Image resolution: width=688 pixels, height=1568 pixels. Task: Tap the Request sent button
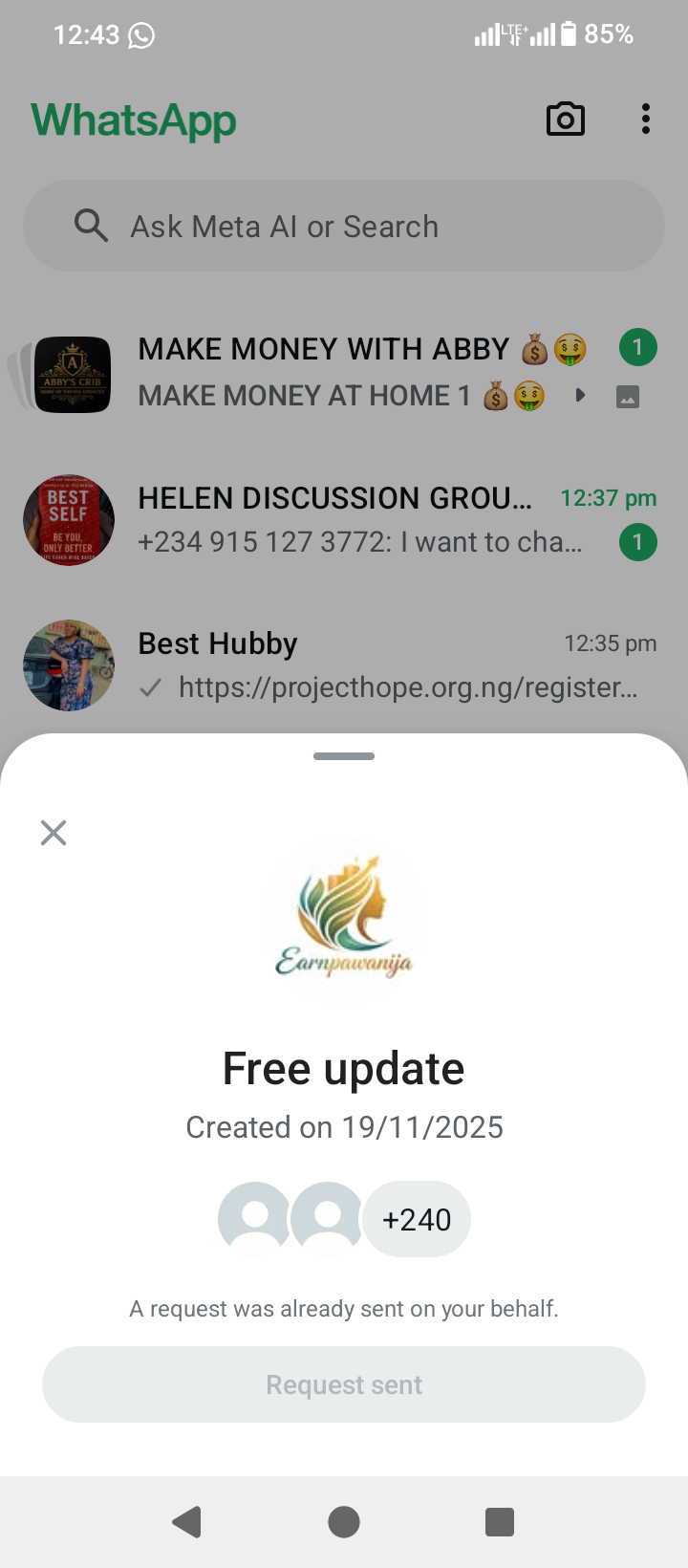[344, 1384]
